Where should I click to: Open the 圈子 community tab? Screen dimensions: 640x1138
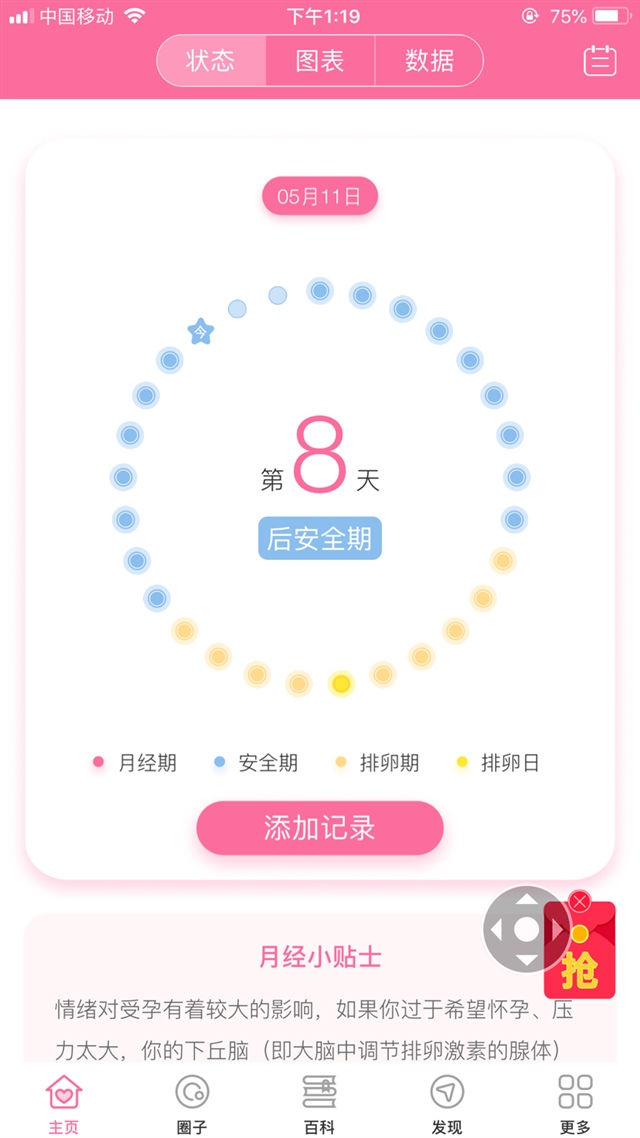(192, 1103)
